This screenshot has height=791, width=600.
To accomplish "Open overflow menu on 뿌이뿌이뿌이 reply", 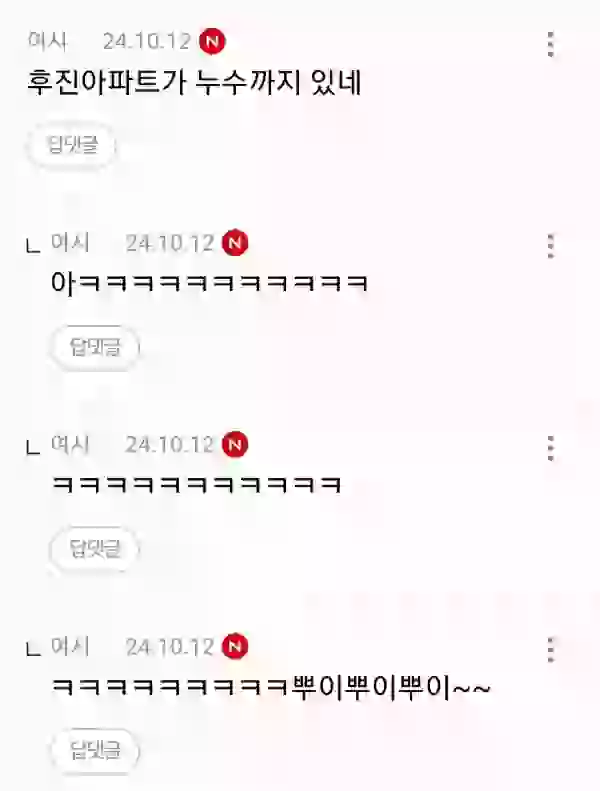I will 550,649.
